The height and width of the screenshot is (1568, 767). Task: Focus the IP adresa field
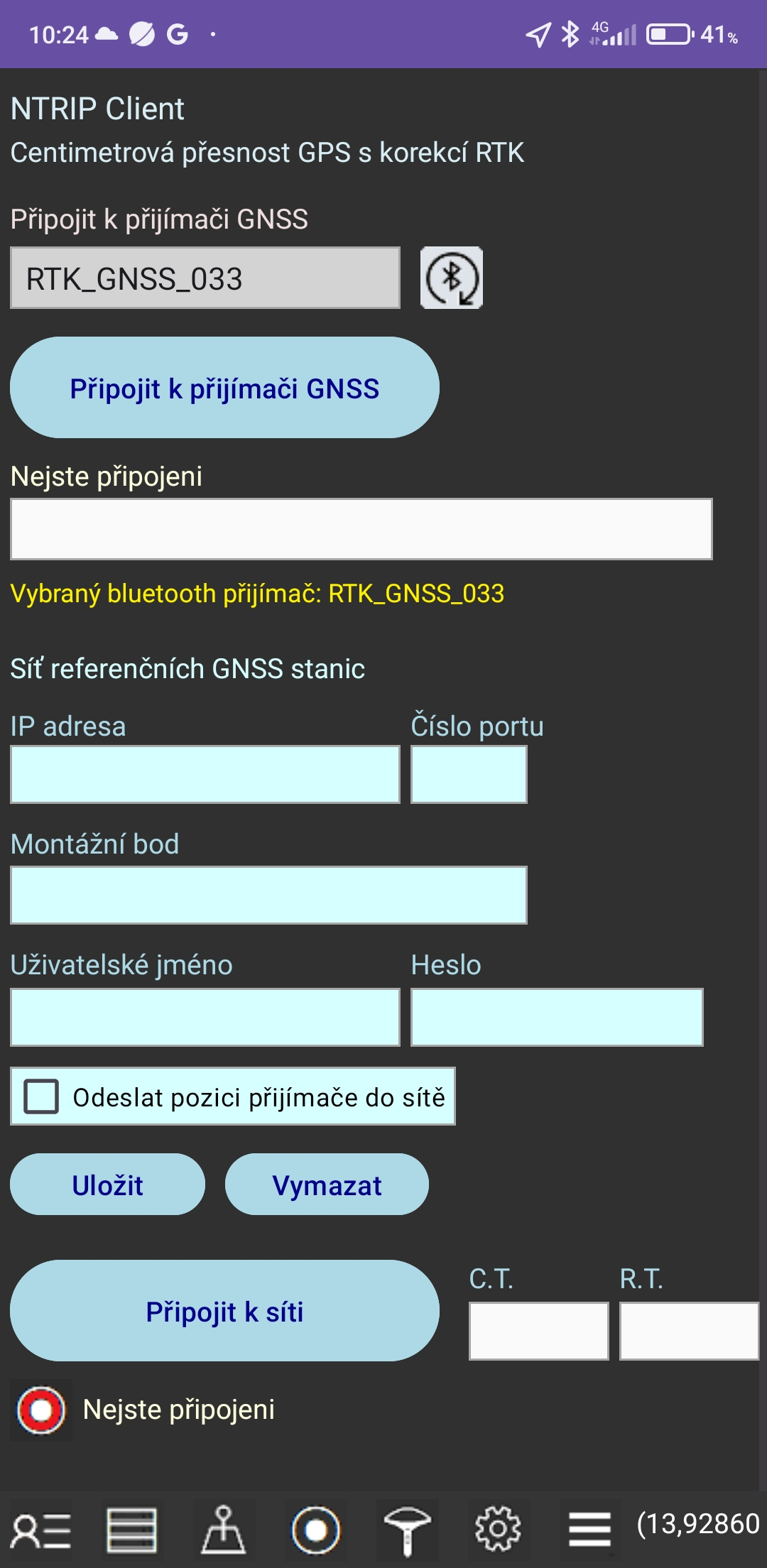pyautogui.click(x=205, y=775)
